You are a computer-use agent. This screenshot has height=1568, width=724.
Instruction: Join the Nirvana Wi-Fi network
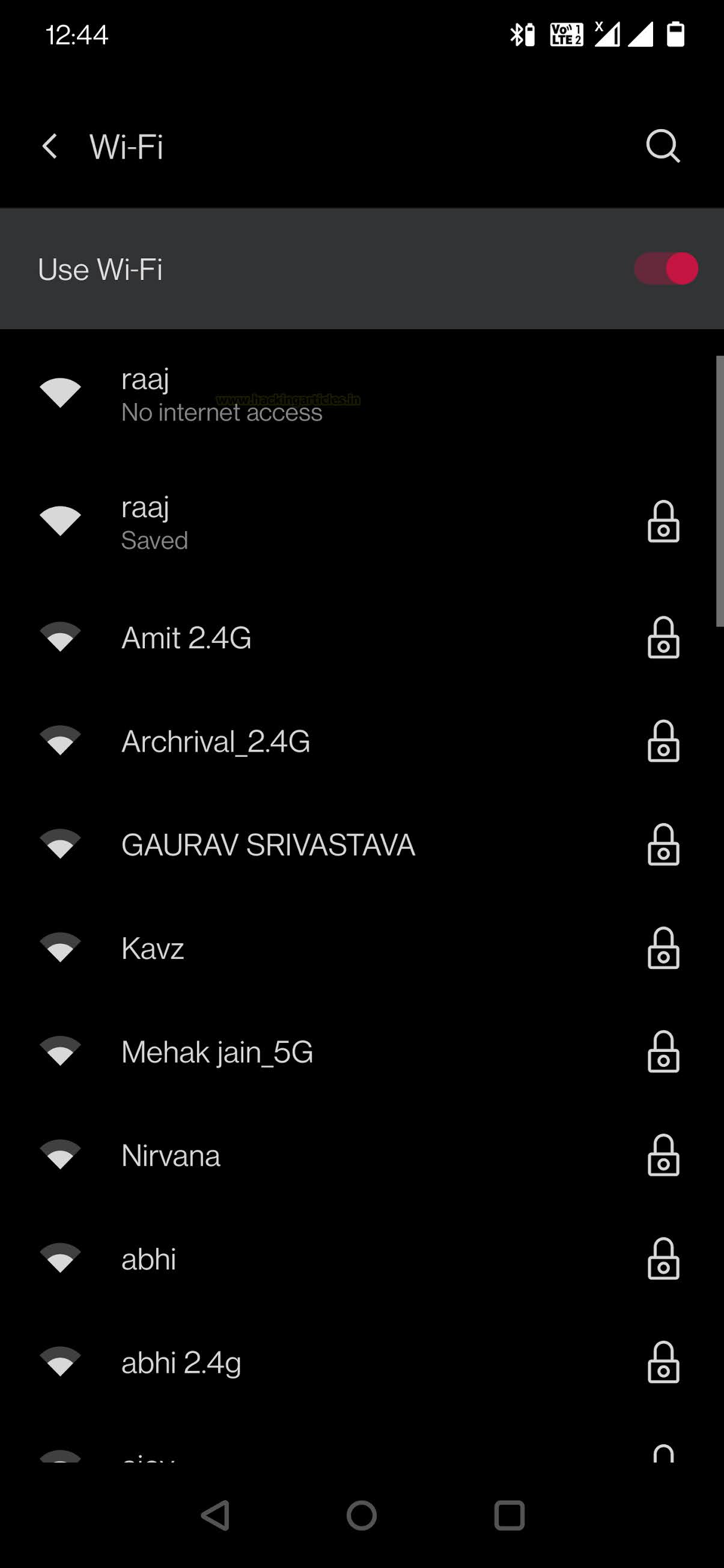[171, 1155]
